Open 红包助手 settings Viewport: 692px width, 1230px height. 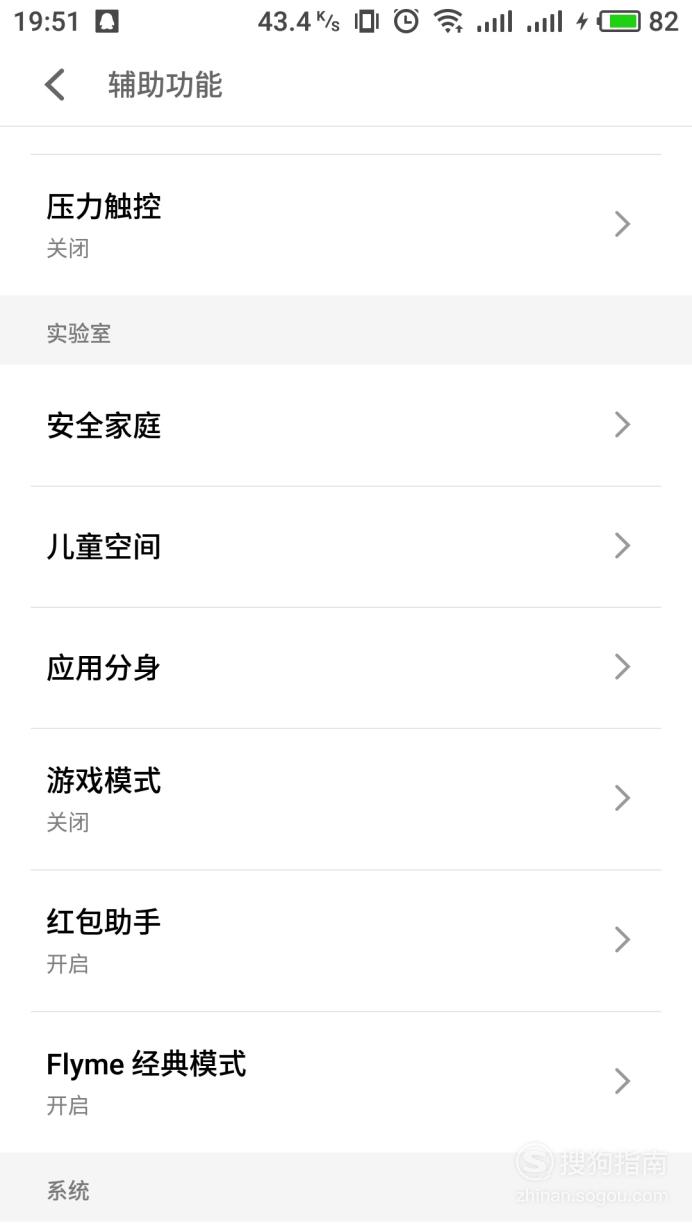click(346, 941)
